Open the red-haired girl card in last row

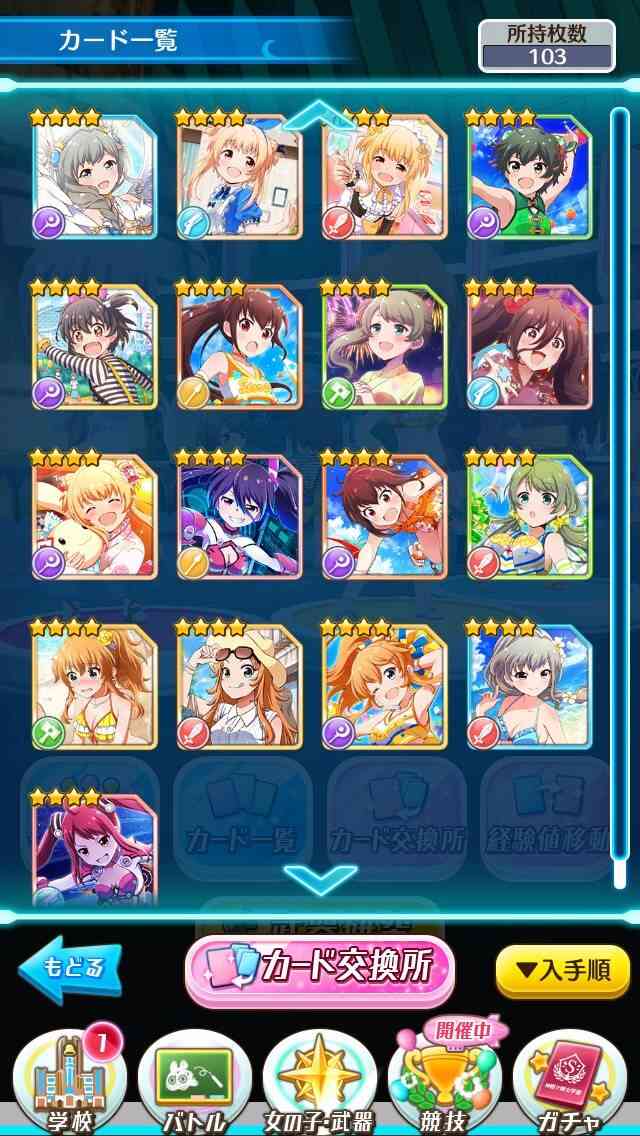click(x=94, y=850)
